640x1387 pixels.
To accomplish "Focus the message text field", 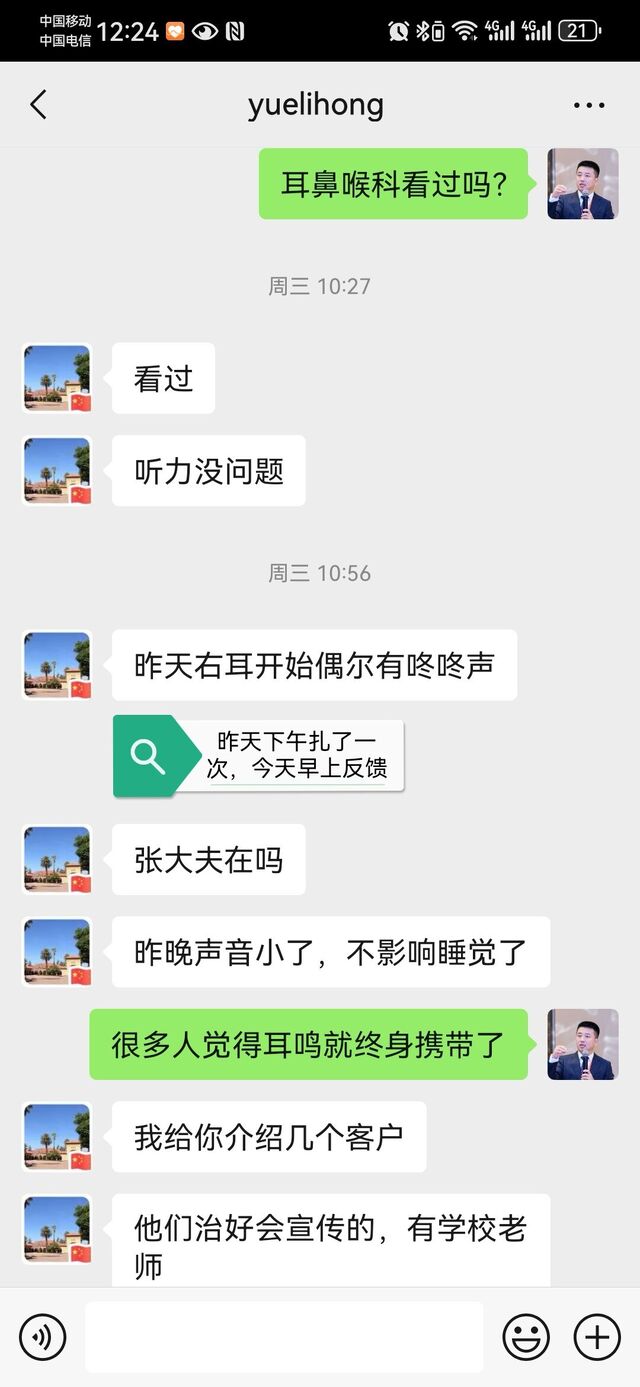I will coord(284,1337).
